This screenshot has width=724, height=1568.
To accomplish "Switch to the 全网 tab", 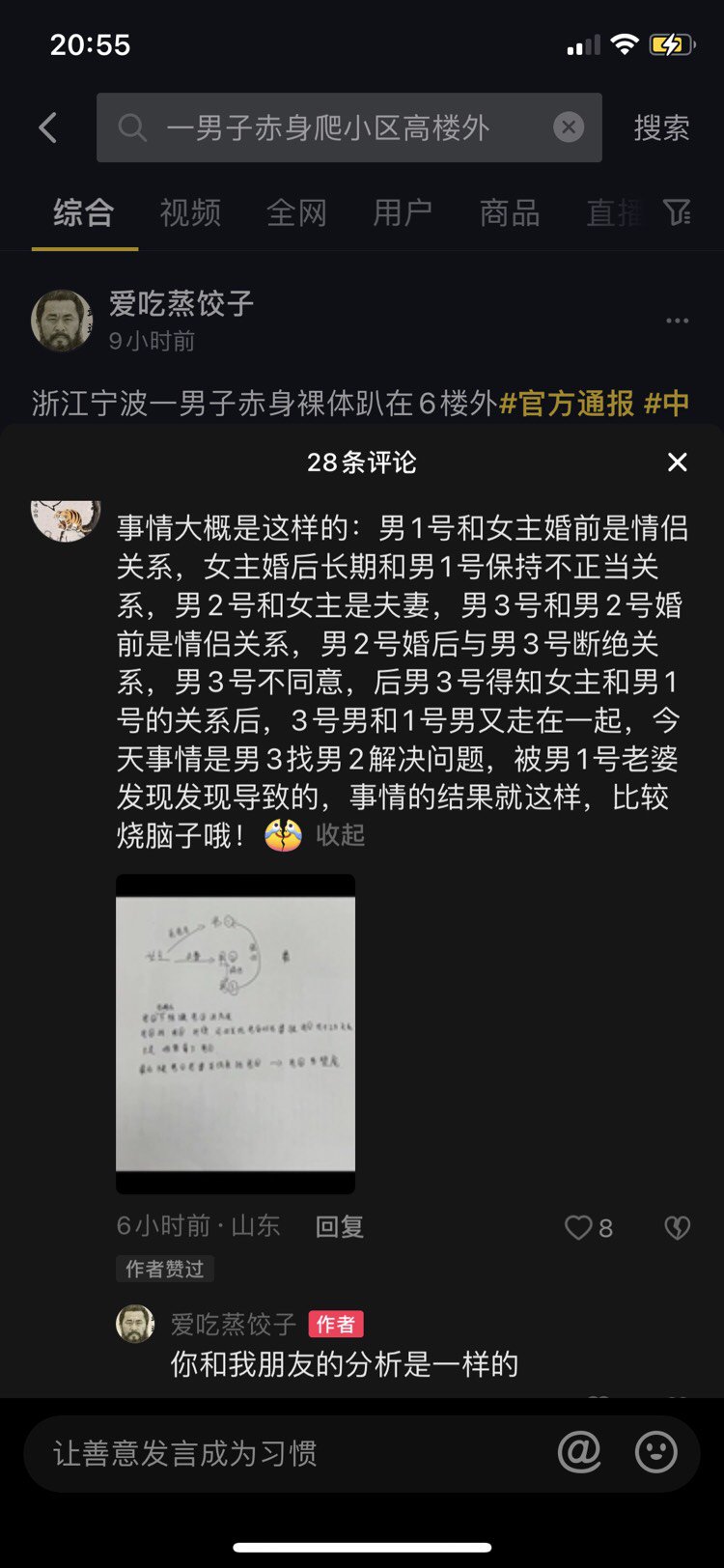I will coord(296,212).
